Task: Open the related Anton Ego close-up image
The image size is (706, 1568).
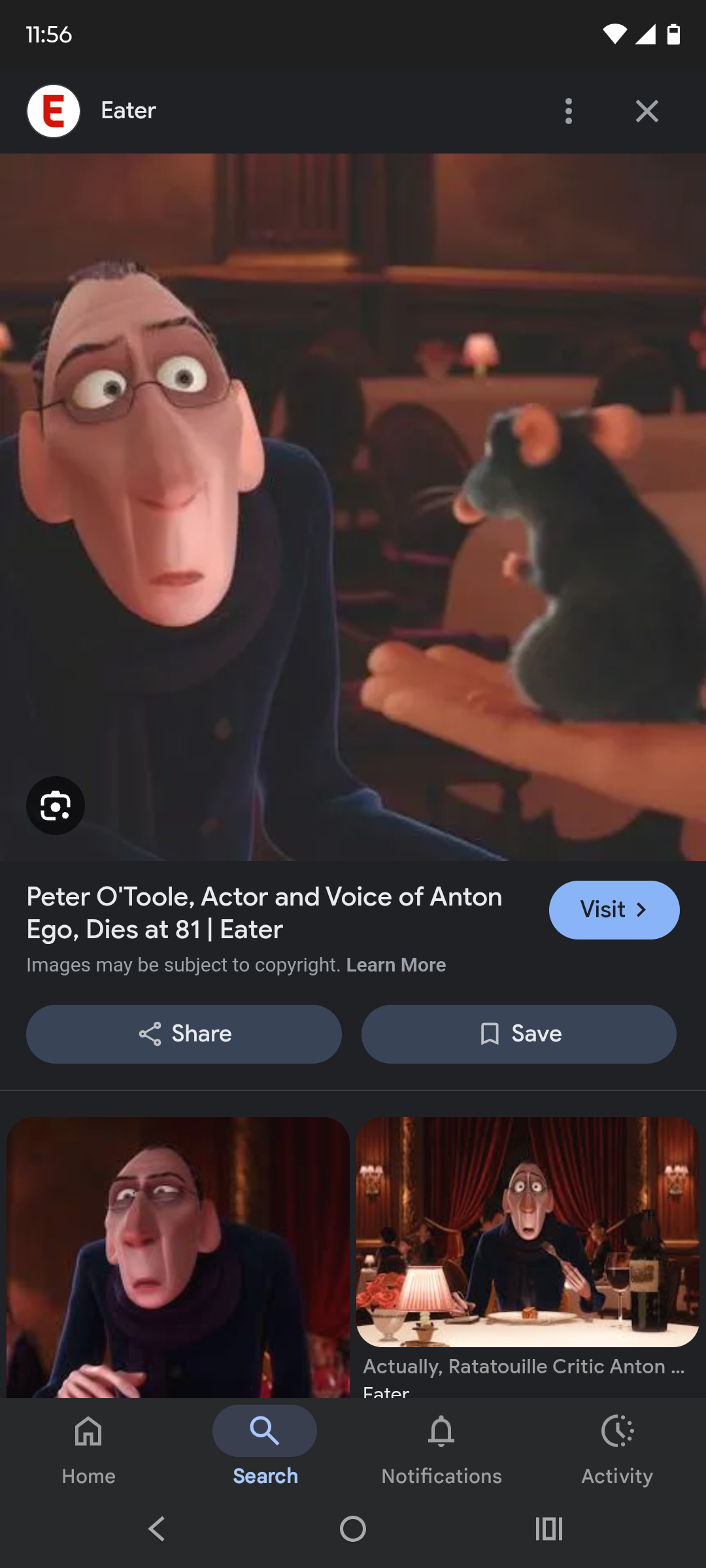Action: [x=178, y=1258]
